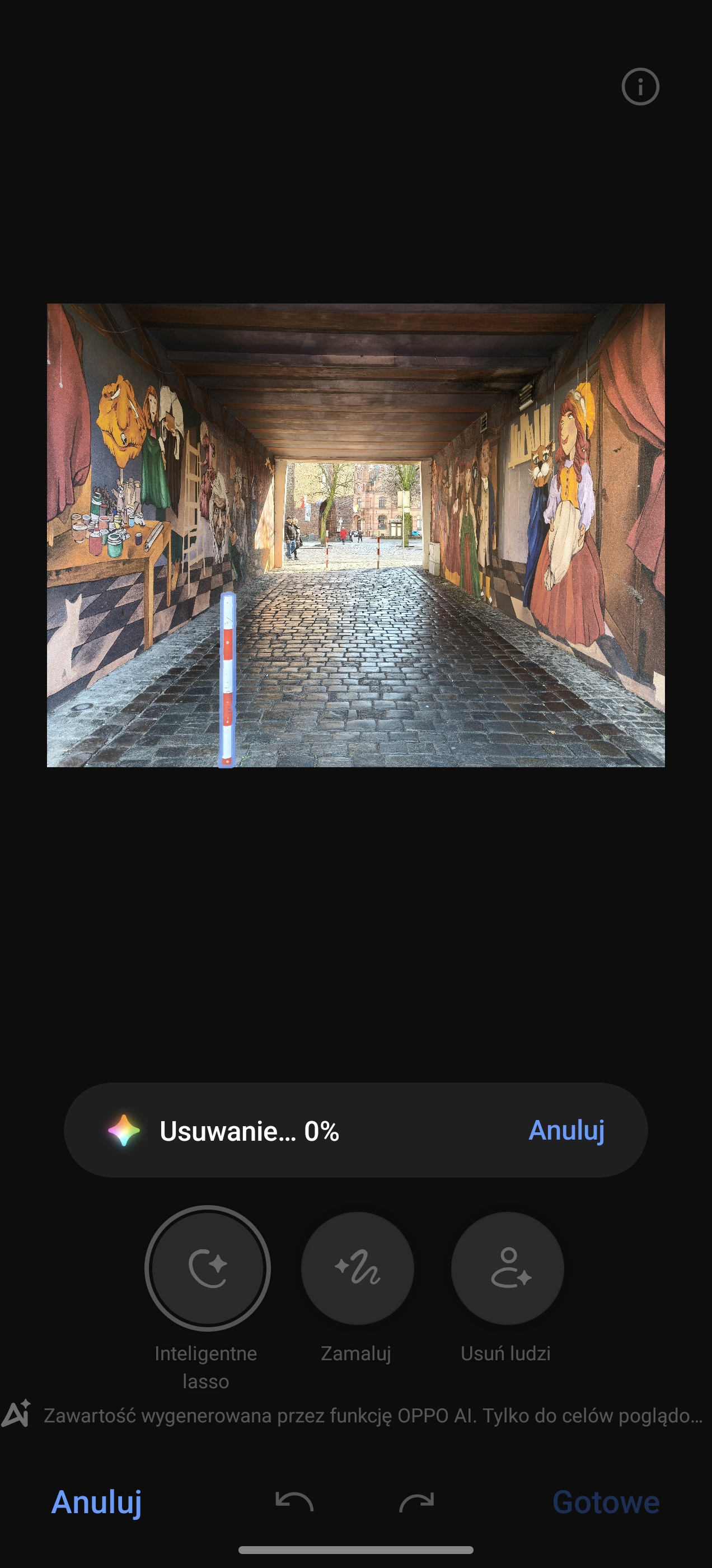Undo the last edit
The width and height of the screenshot is (712, 1568).
pyautogui.click(x=294, y=1502)
